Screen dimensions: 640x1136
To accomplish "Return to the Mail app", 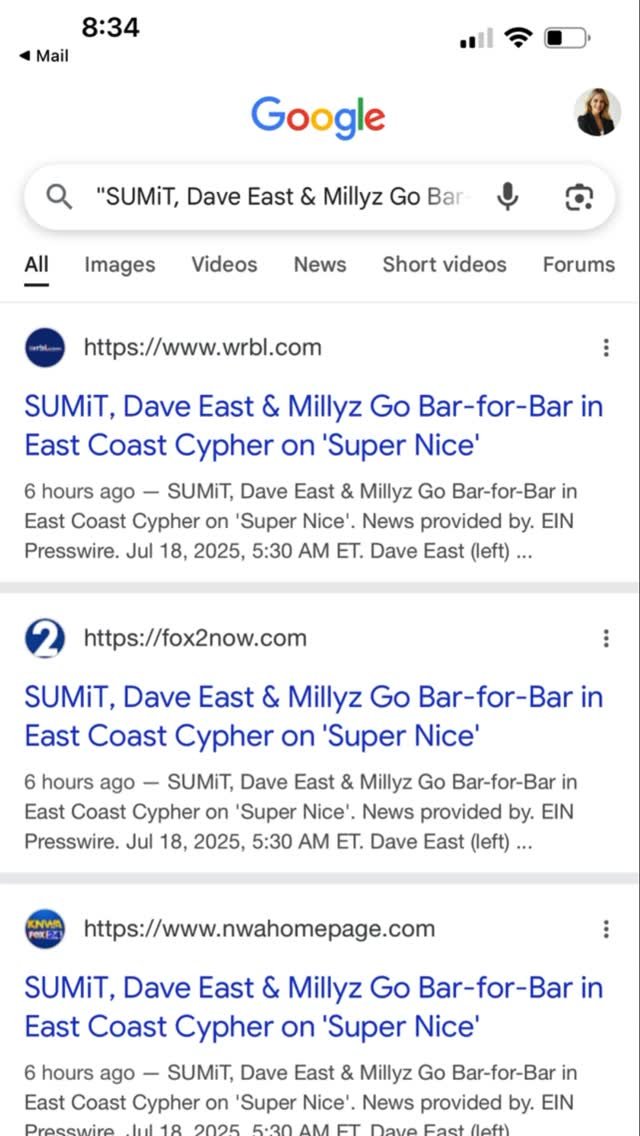I will point(43,56).
